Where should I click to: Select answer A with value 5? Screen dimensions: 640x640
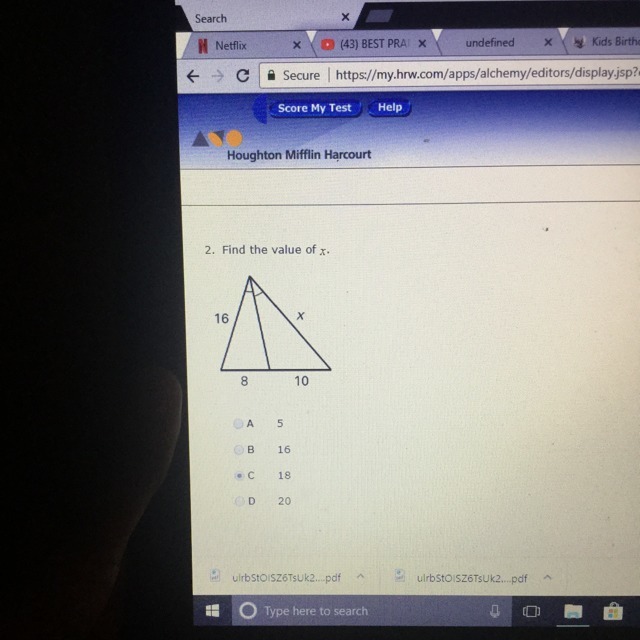tap(238, 424)
